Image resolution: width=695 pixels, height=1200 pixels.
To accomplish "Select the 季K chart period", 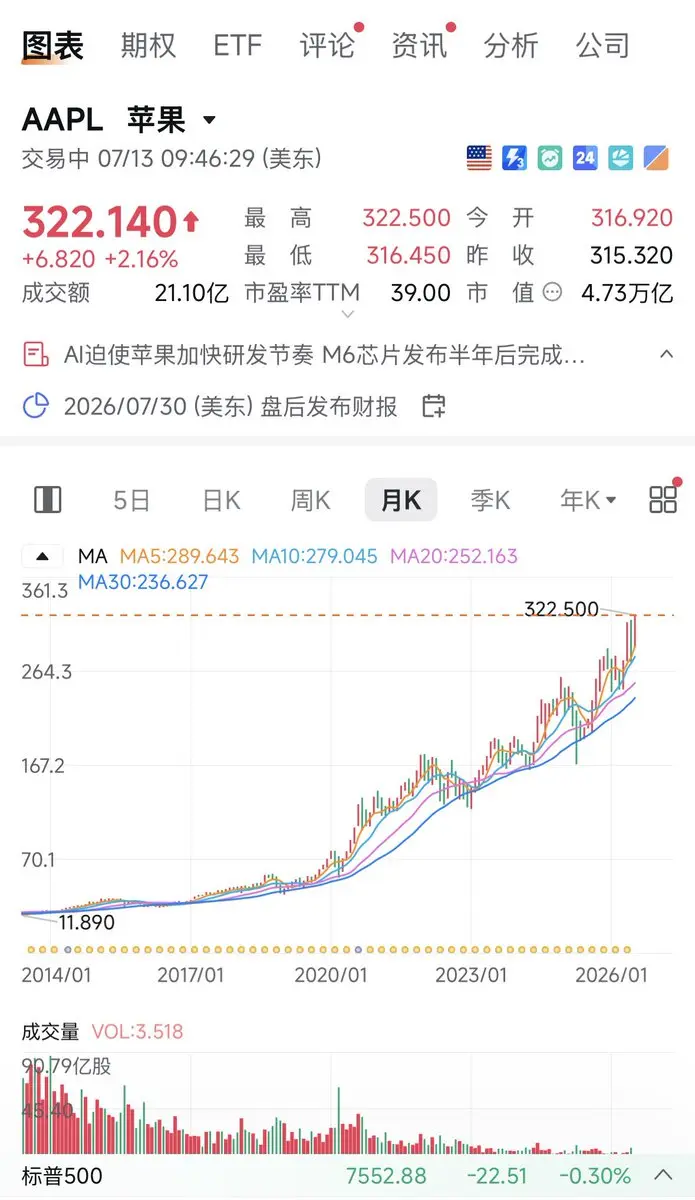I will pos(490,500).
